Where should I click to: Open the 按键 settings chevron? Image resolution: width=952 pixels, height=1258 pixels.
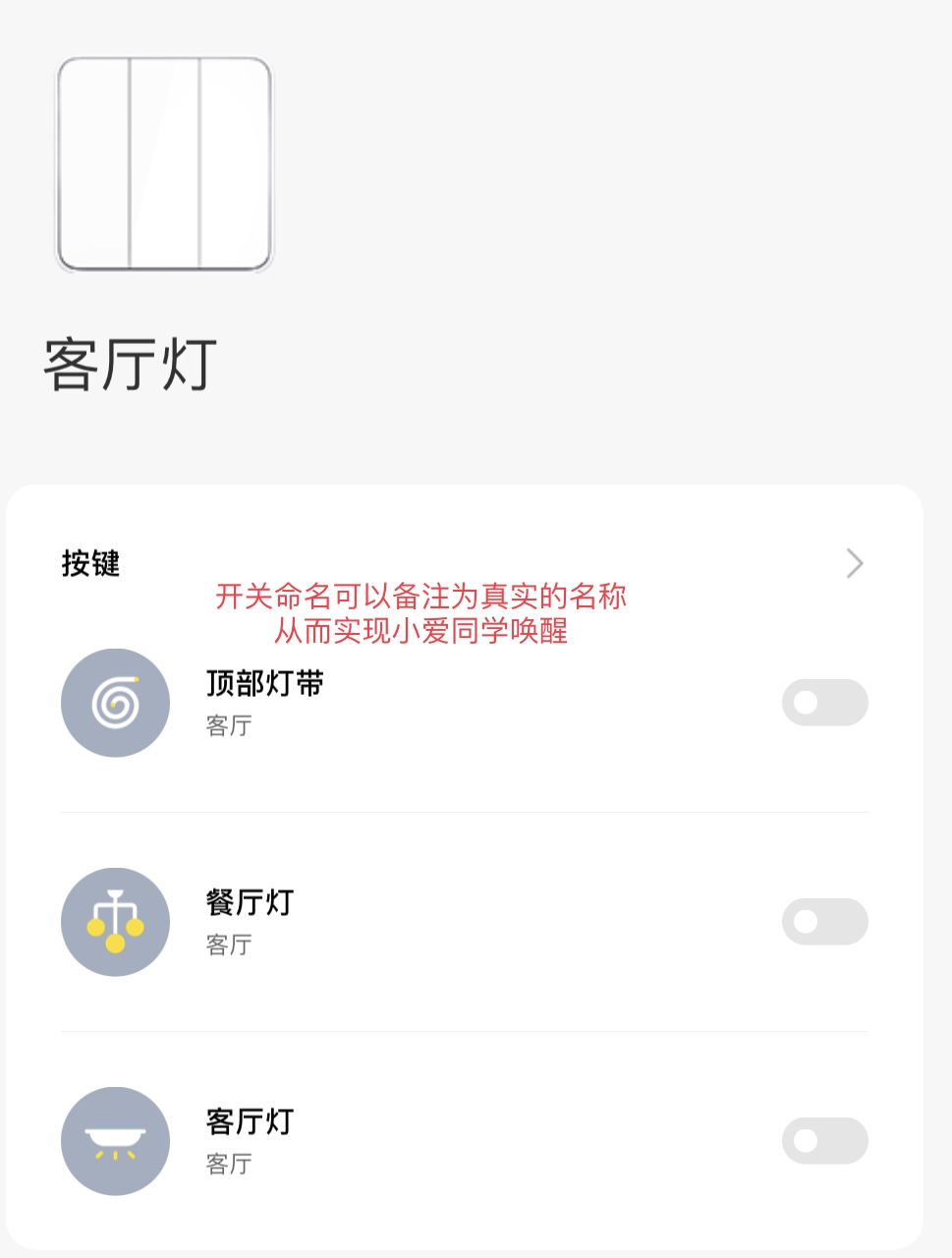(x=854, y=563)
